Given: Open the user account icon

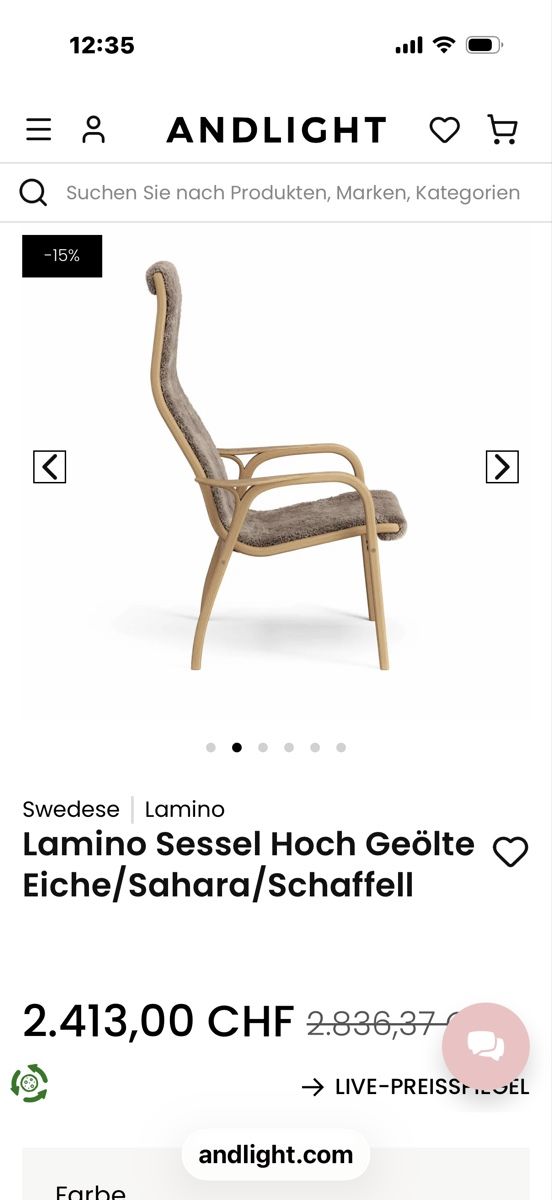Looking at the screenshot, I should point(94,130).
